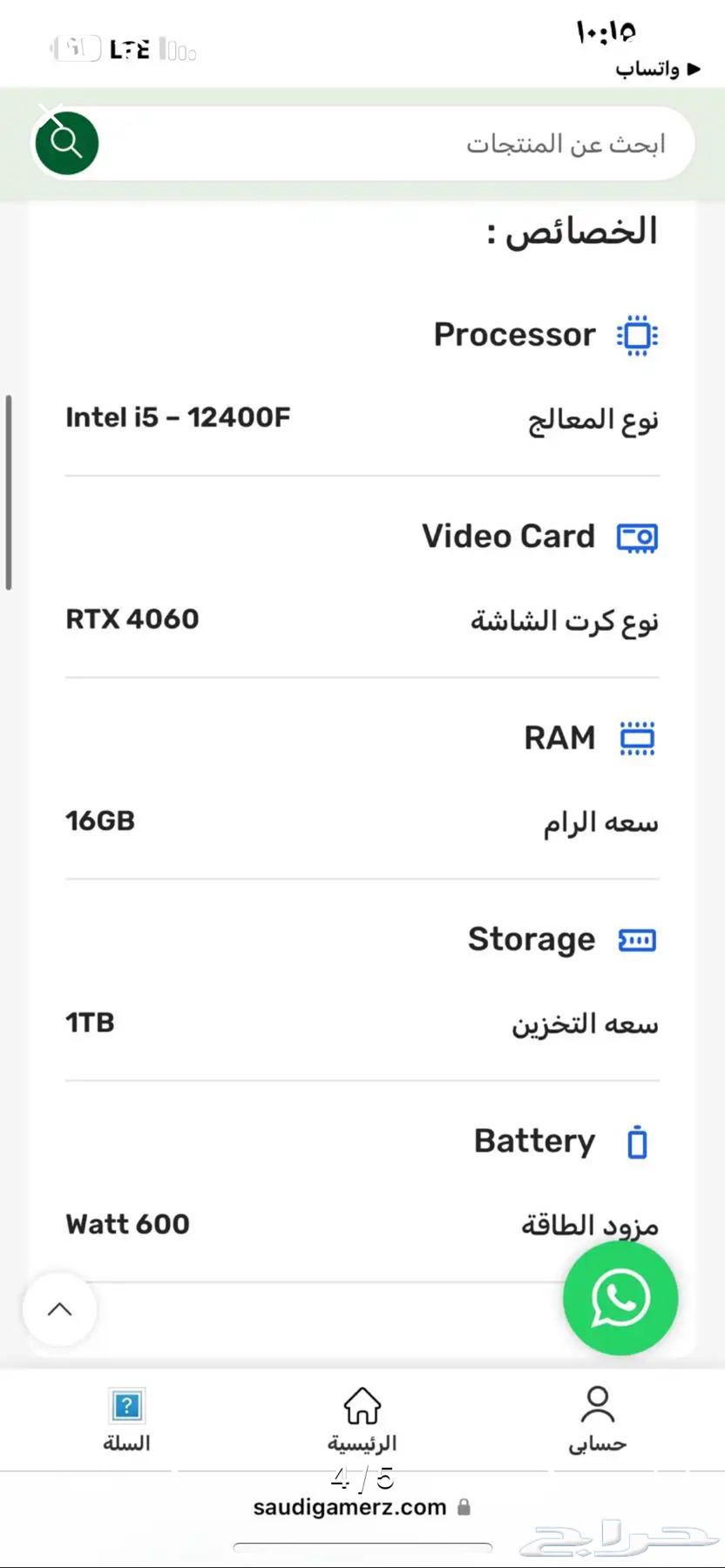Open WhatsApp chat via floating green button
Viewport: 725px width, 1568px height.
[x=619, y=1298]
